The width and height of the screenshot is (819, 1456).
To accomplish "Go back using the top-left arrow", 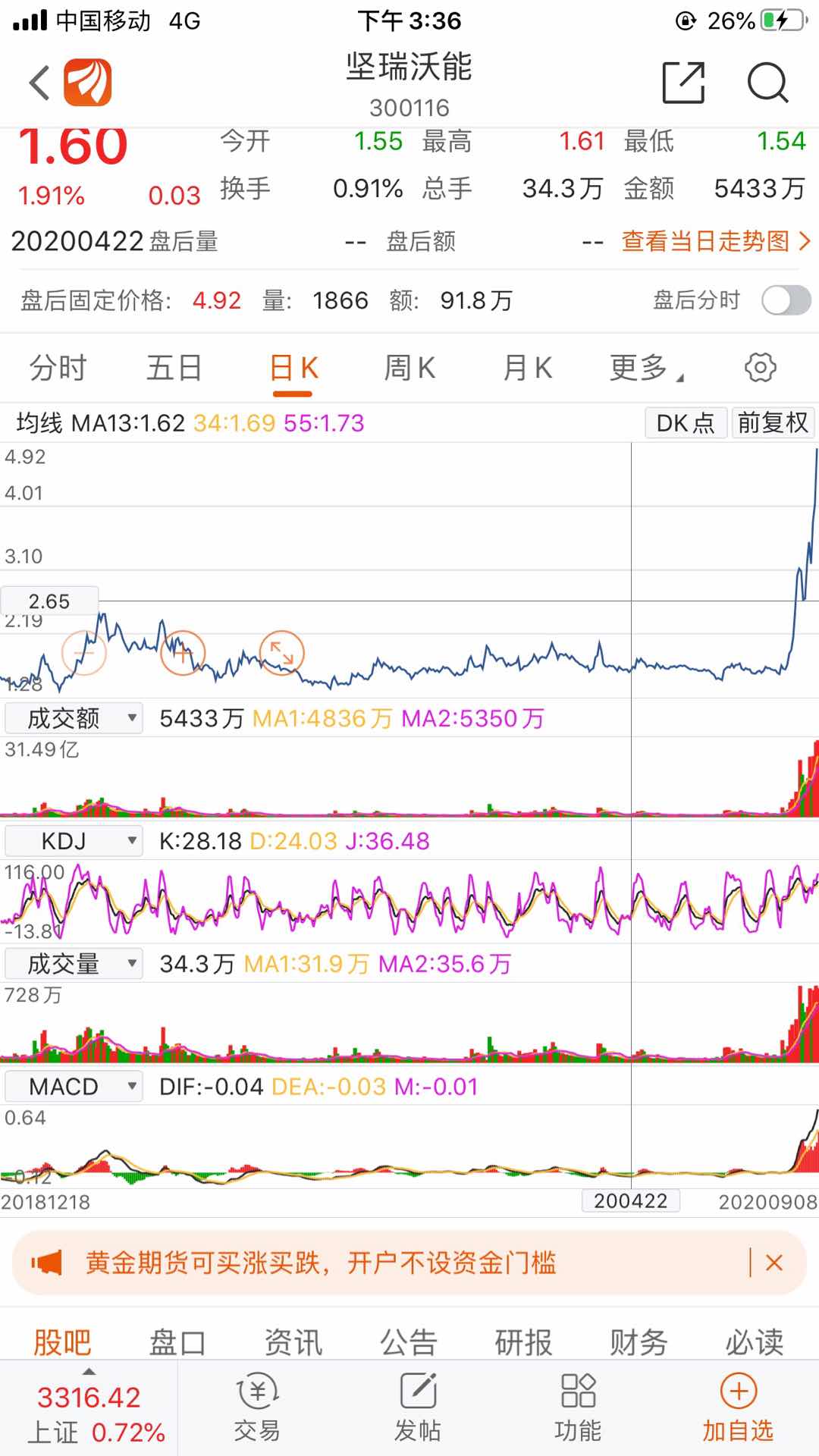I will coord(39,83).
